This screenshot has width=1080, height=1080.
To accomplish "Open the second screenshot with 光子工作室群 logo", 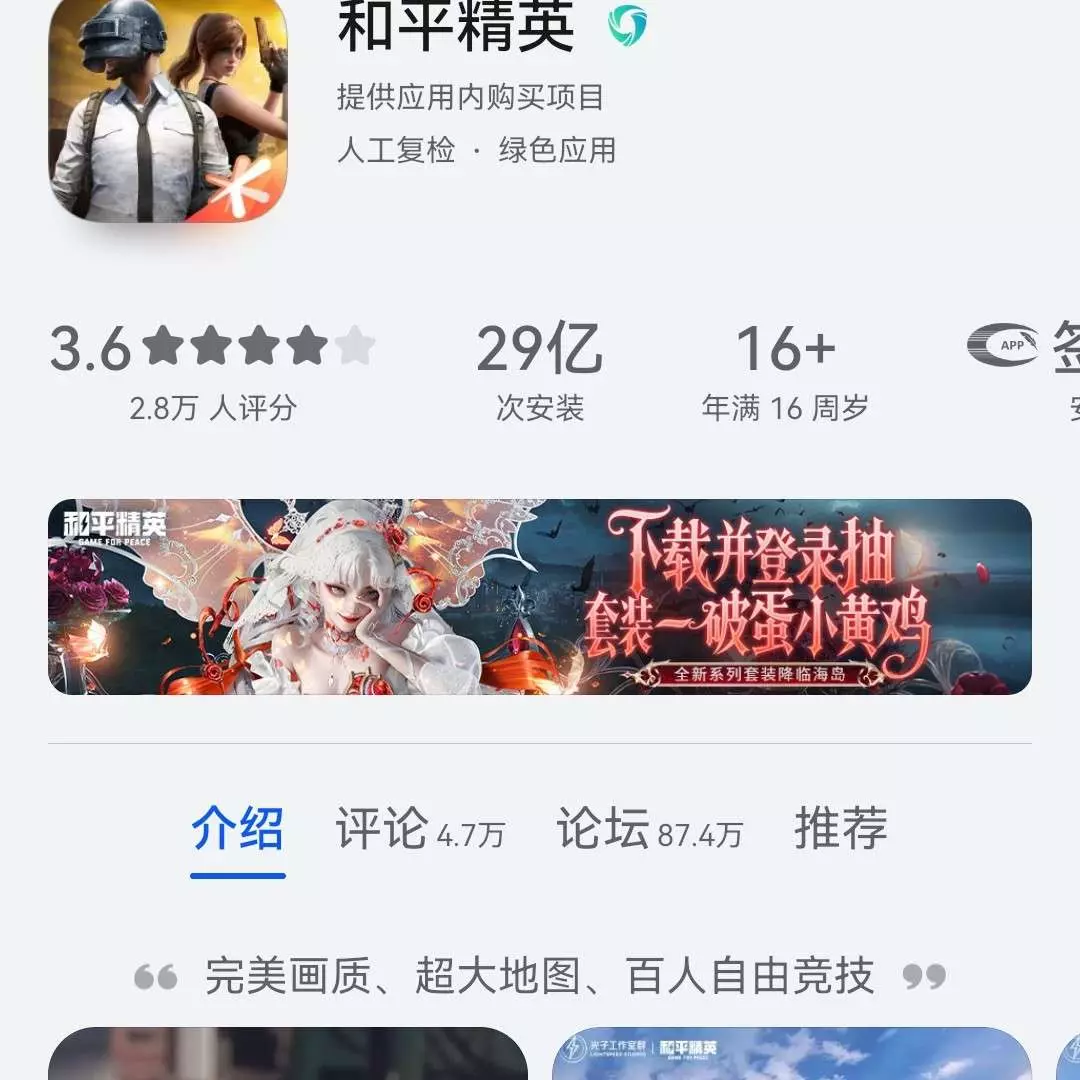I will (790, 1054).
